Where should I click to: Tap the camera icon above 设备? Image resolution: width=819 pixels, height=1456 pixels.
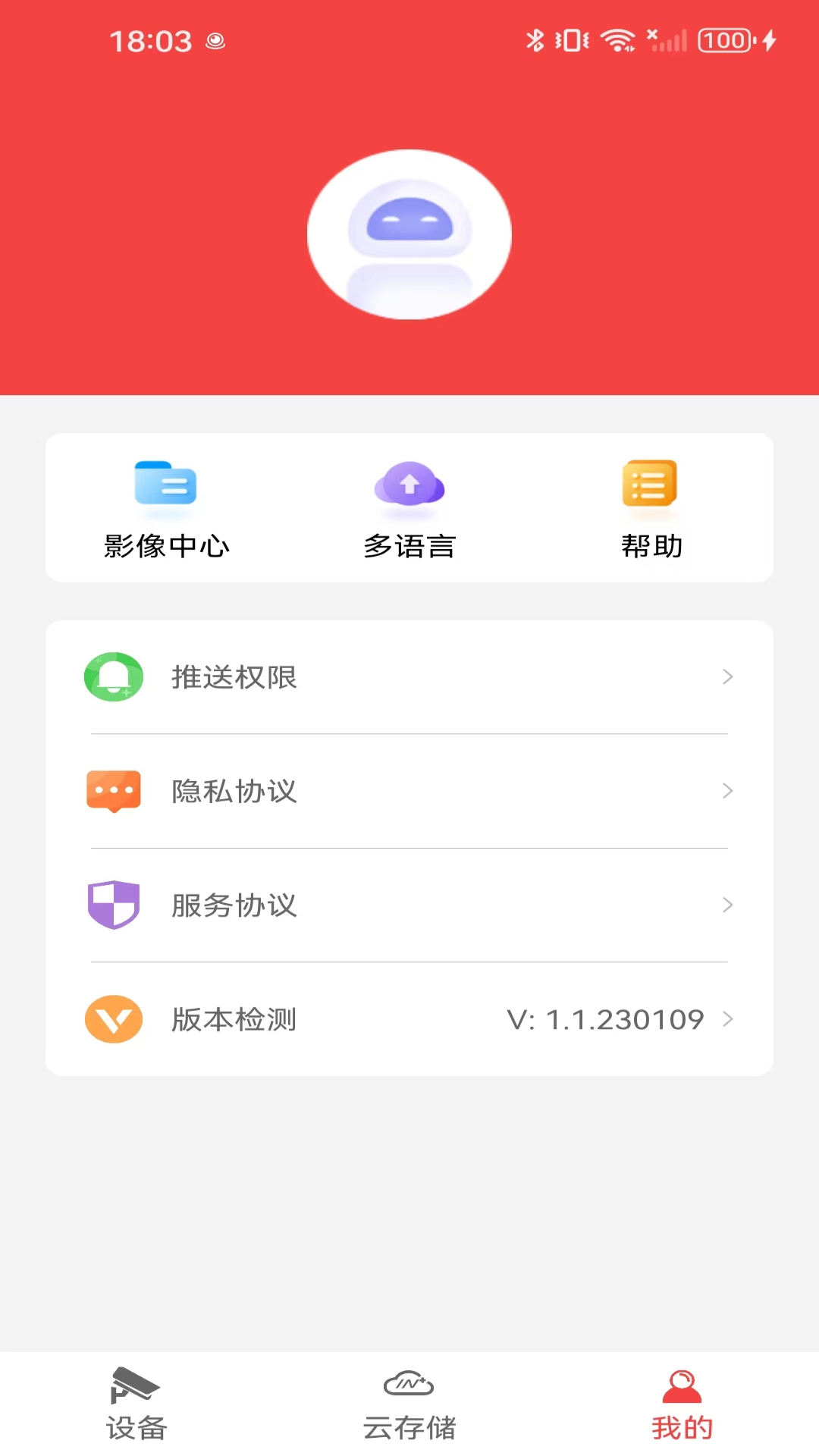pos(136,1385)
